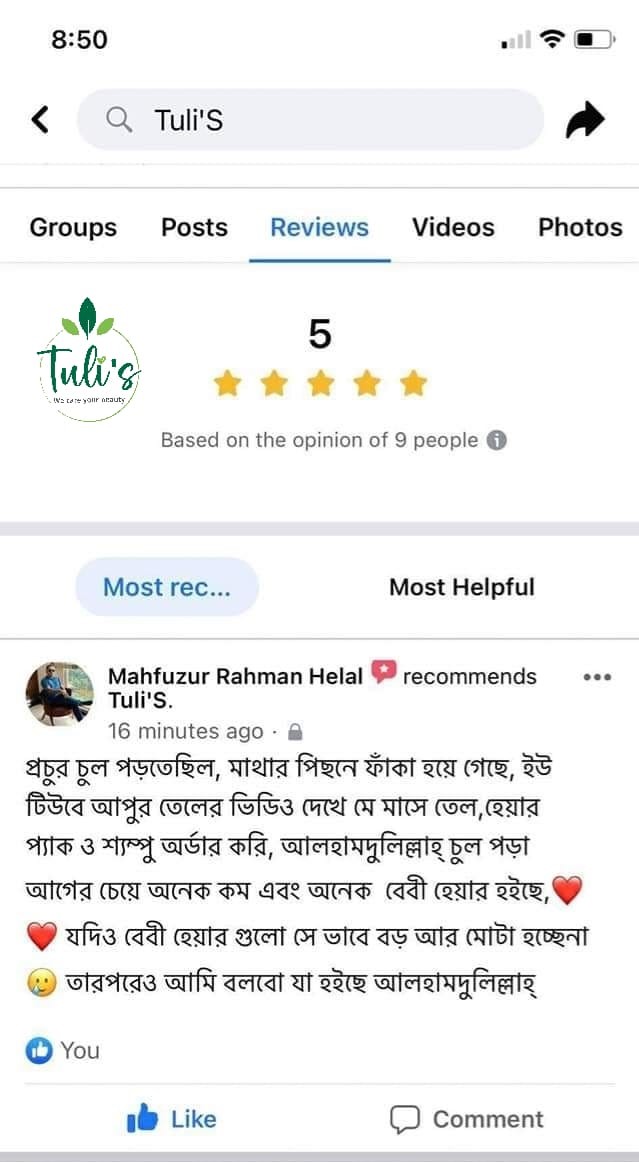The width and height of the screenshot is (639, 1162).
Task: View who reacted to the review
Action: (62, 1050)
